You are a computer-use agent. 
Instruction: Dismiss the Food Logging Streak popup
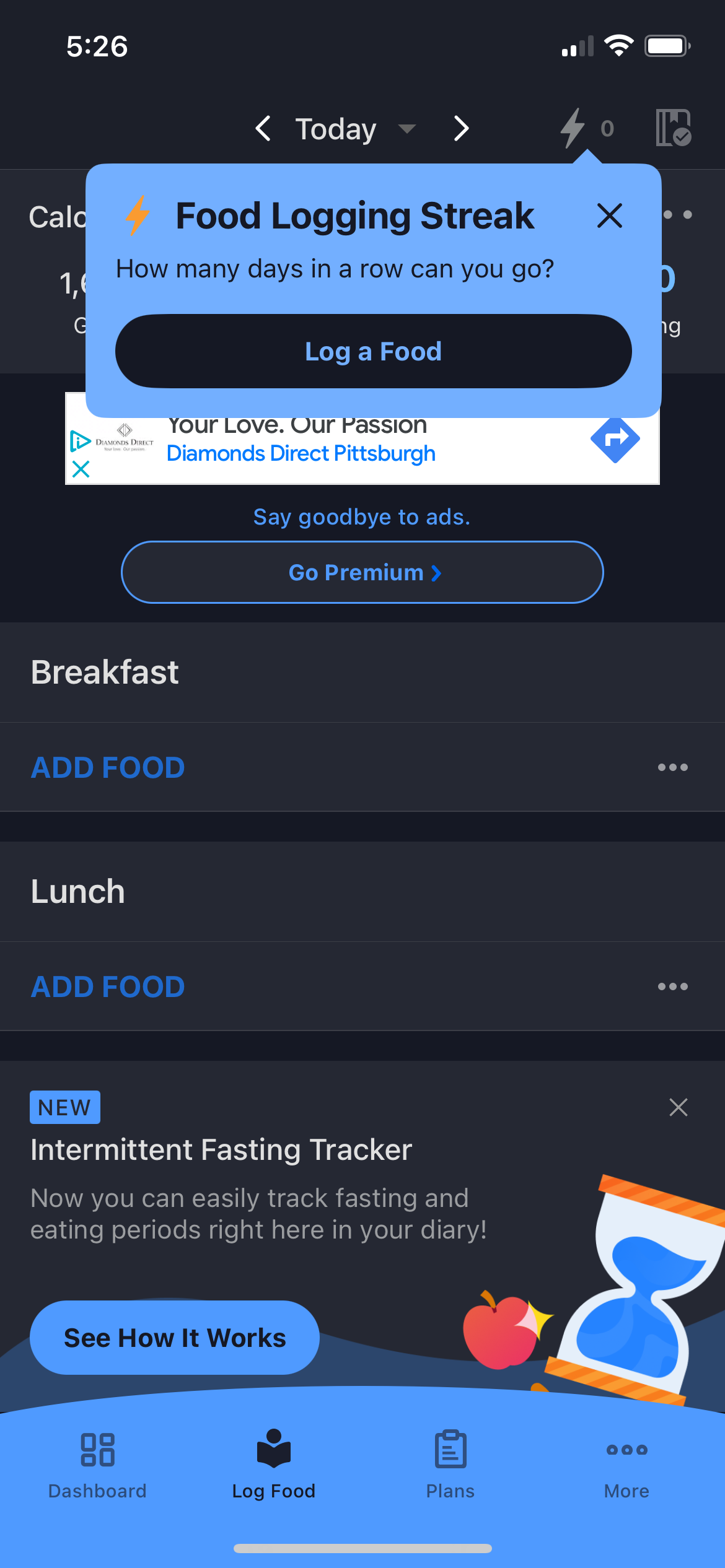pos(609,216)
